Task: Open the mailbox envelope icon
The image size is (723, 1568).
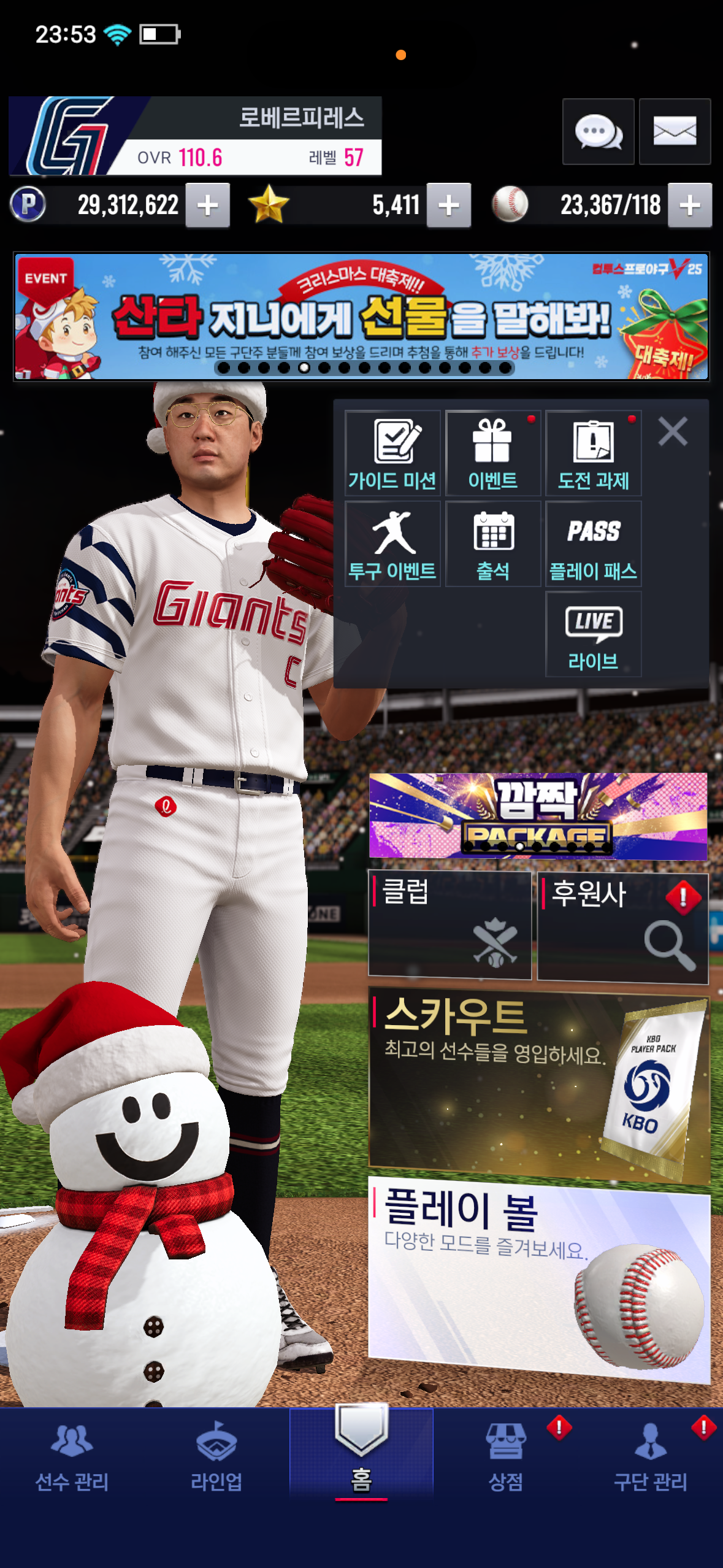Action: [x=675, y=131]
